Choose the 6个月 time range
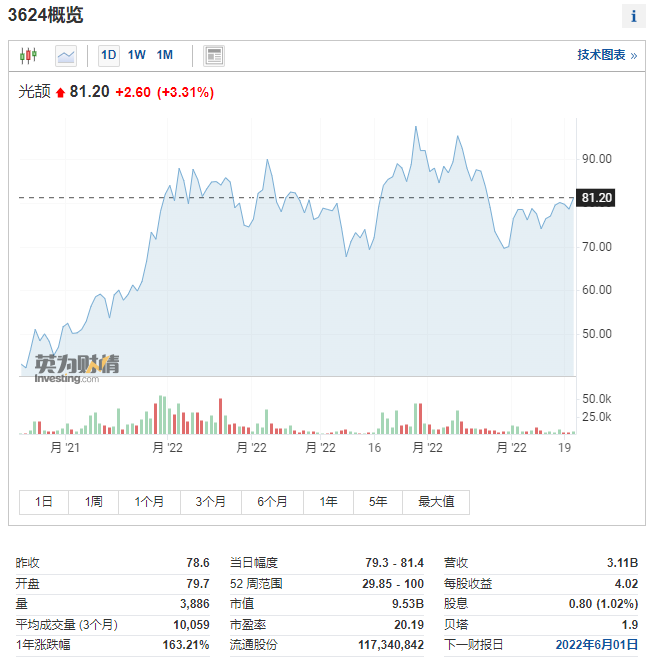The width and height of the screenshot is (648, 664). 272,502
